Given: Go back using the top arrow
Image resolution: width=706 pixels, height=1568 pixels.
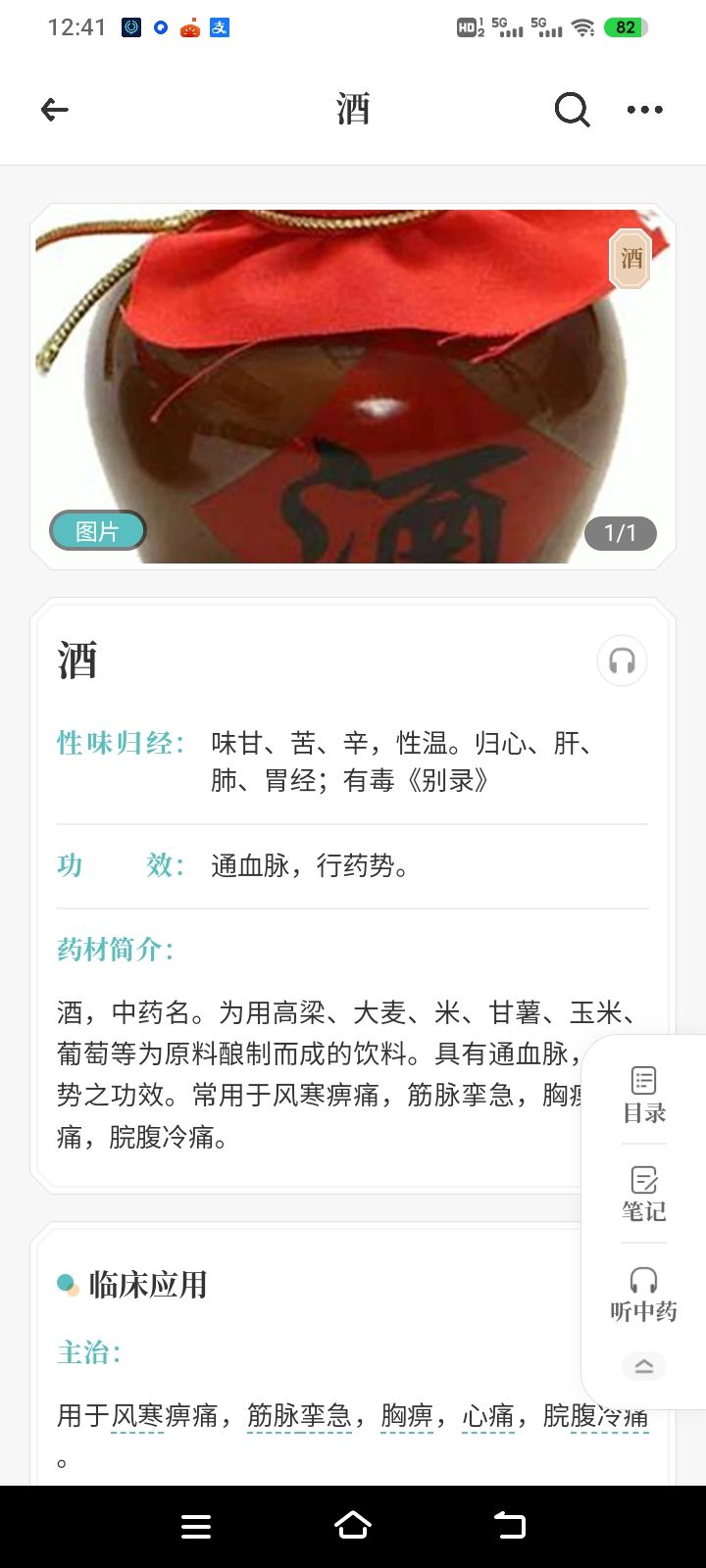Looking at the screenshot, I should (x=55, y=110).
